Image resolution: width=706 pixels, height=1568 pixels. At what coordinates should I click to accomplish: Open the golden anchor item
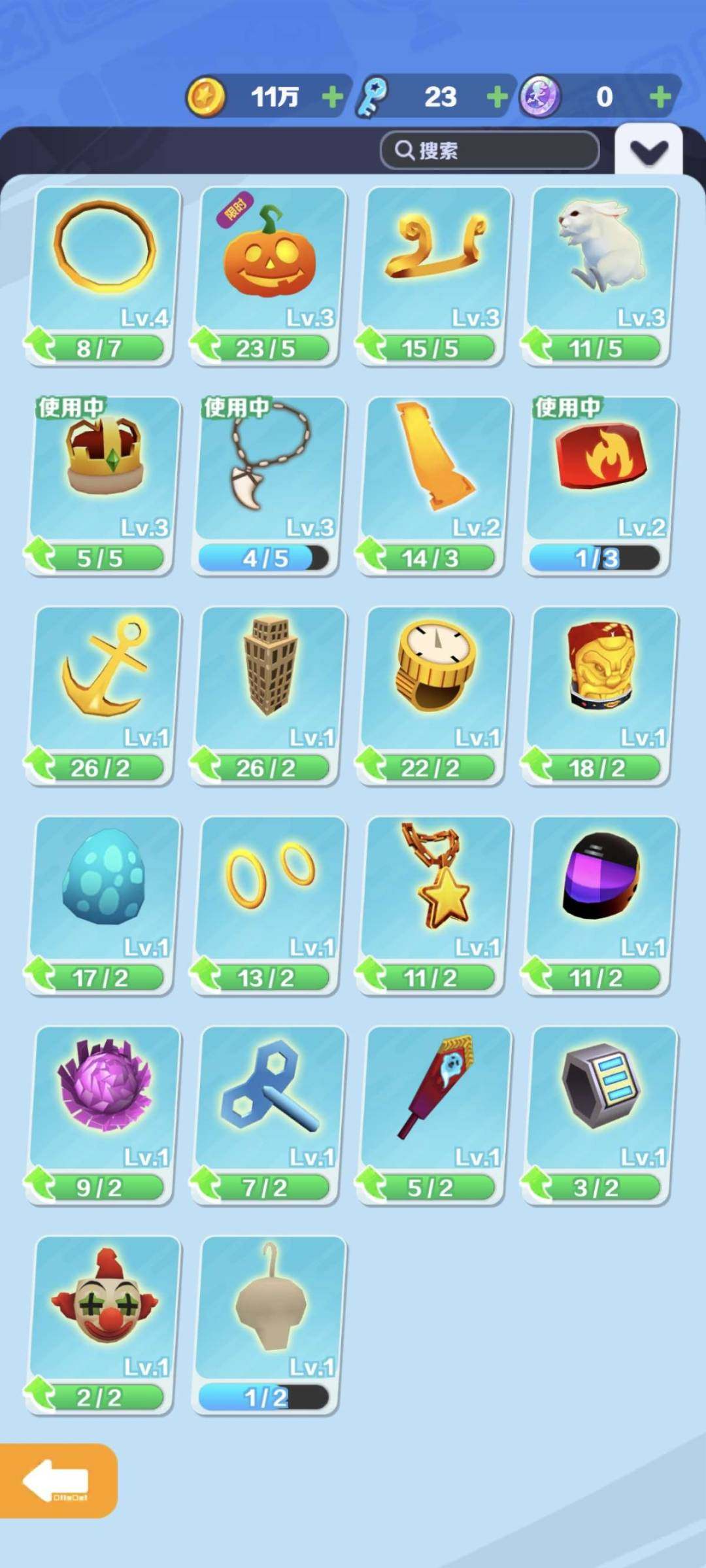point(105,680)
